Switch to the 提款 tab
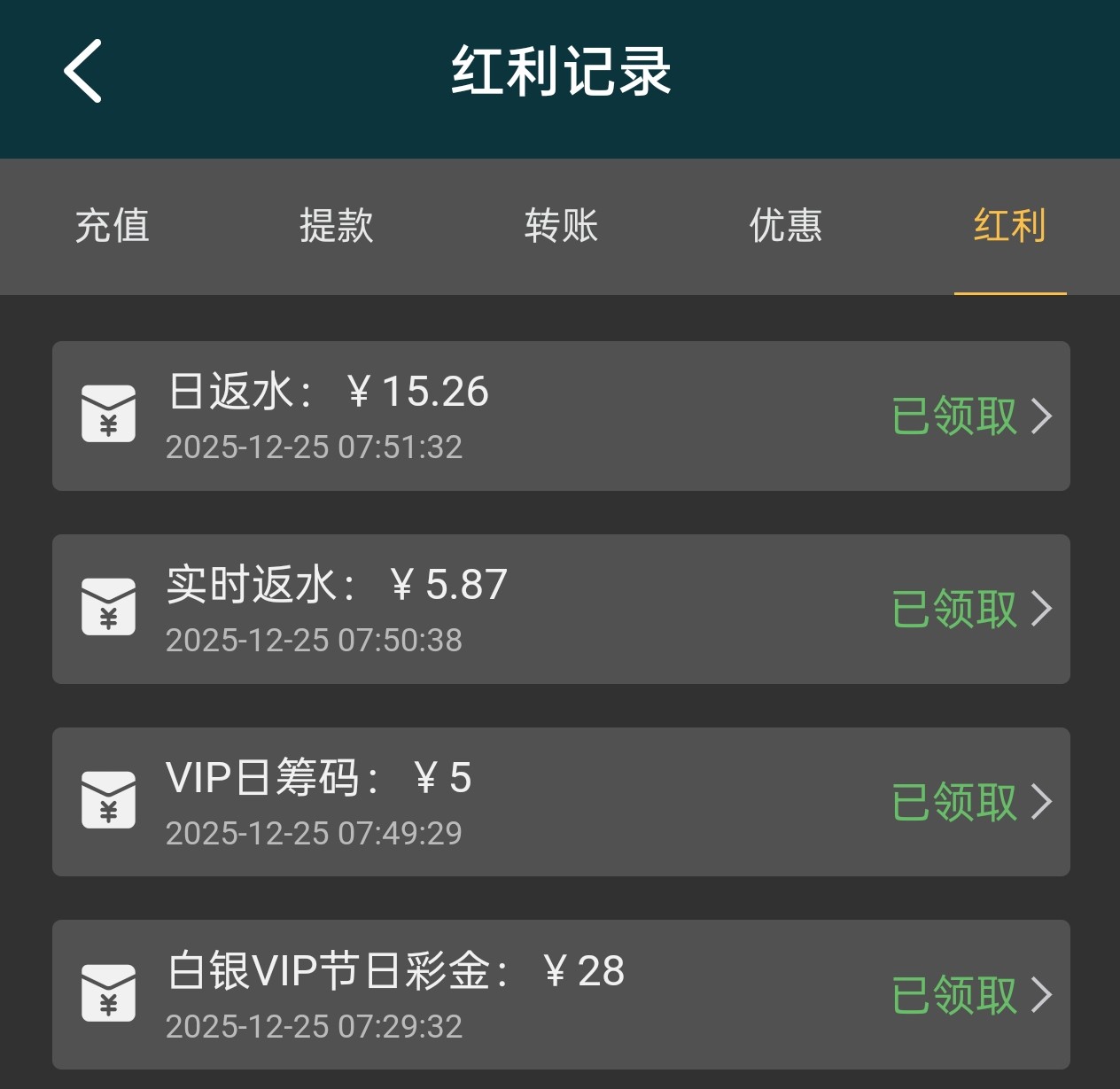The image size is (1120, 1089). pyautogui.click(x=337, y=226)
